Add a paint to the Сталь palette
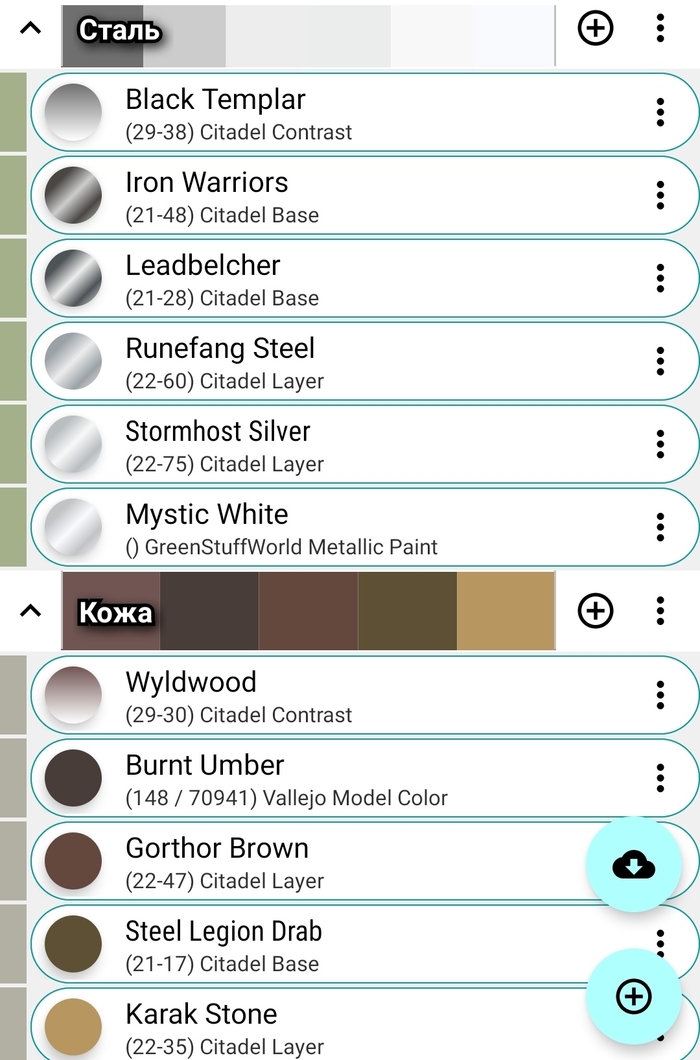The width and height of the screenshot is (700, 1060). (596, 29)
